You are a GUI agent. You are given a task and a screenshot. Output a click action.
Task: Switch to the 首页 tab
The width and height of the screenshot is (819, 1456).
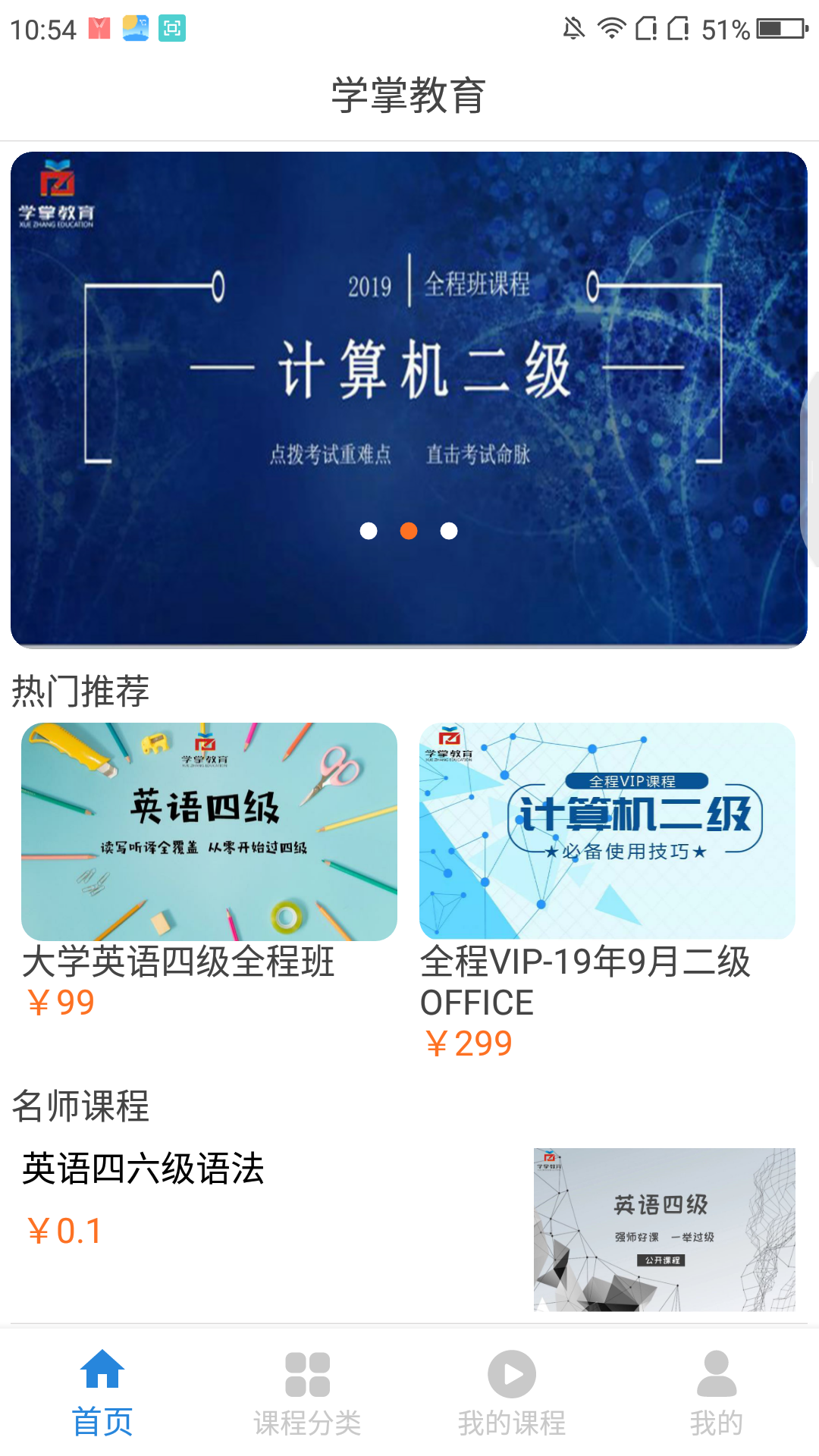(102, 1394)
